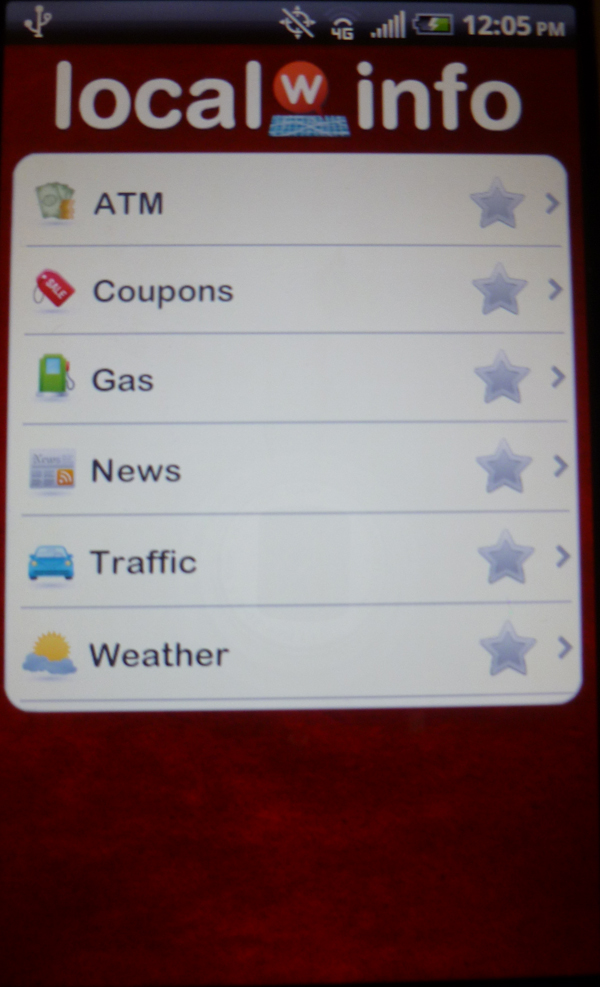The width and height of the screenshot is (600, 987).
Task: Mark Coupons with its star
Action: click(499, 290)
